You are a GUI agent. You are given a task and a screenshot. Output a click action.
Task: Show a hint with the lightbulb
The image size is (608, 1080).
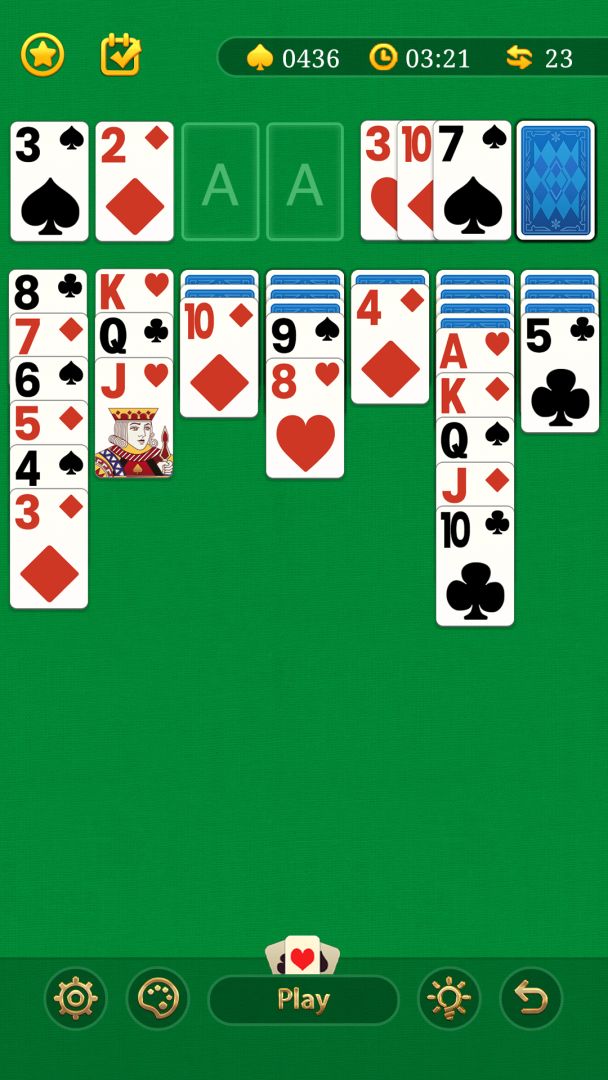[448, 998]
